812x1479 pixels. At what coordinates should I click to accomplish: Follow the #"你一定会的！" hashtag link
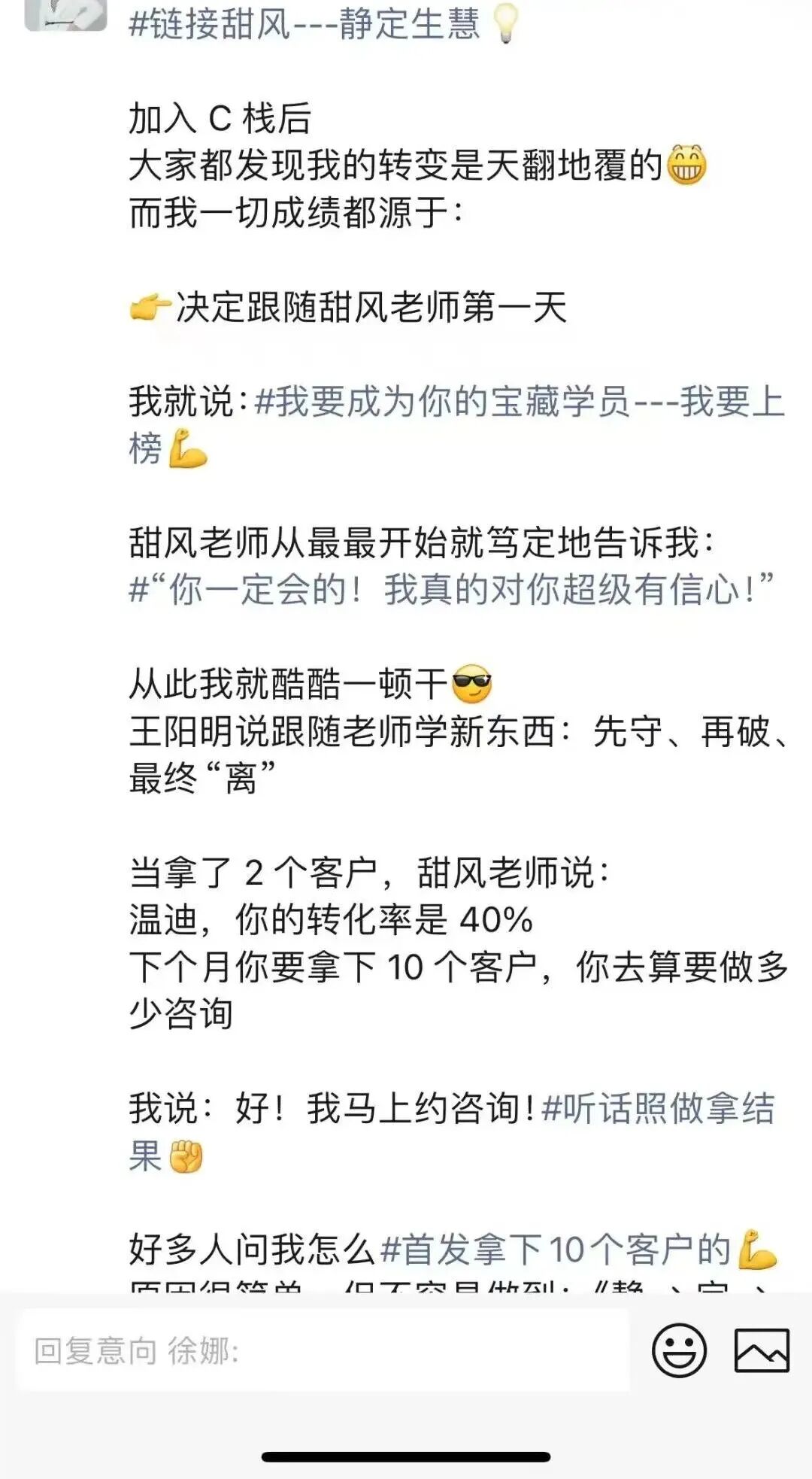451,589
